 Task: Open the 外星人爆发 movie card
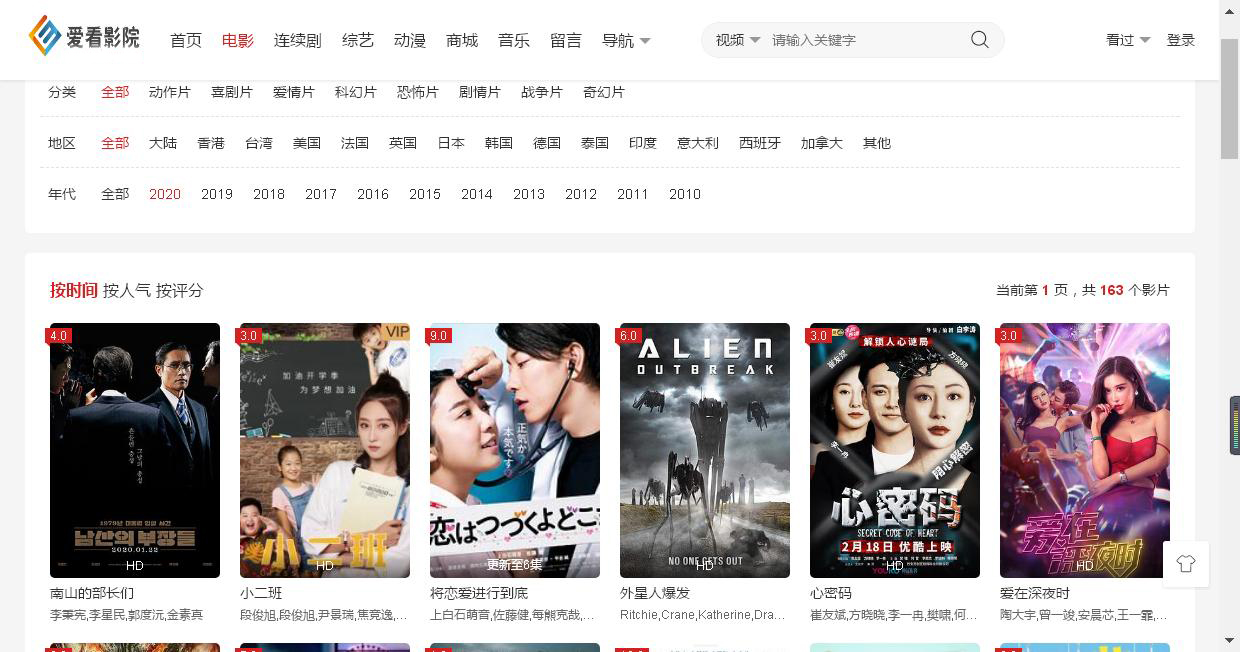pos(705,450)
